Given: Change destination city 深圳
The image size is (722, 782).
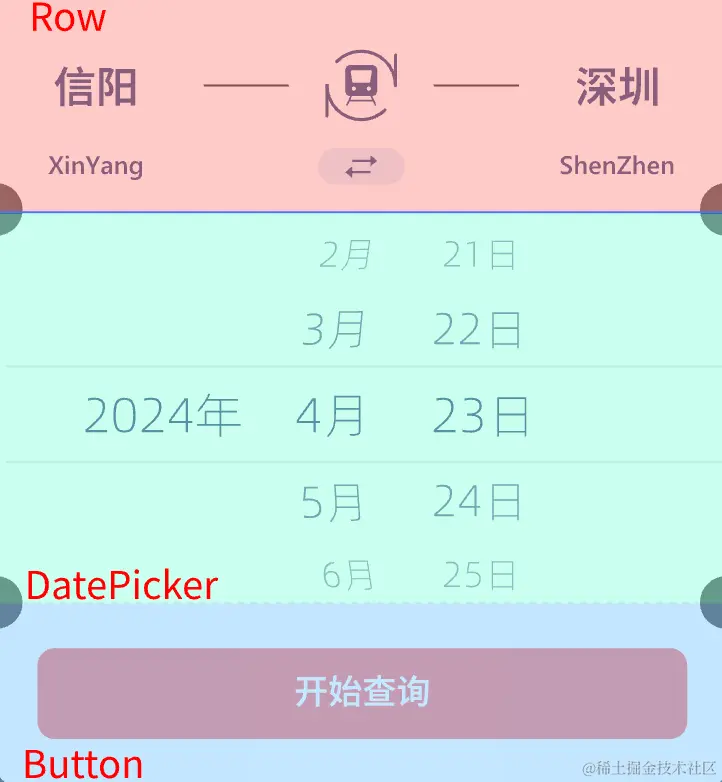Looking at the screenshot, I should 617,88.
